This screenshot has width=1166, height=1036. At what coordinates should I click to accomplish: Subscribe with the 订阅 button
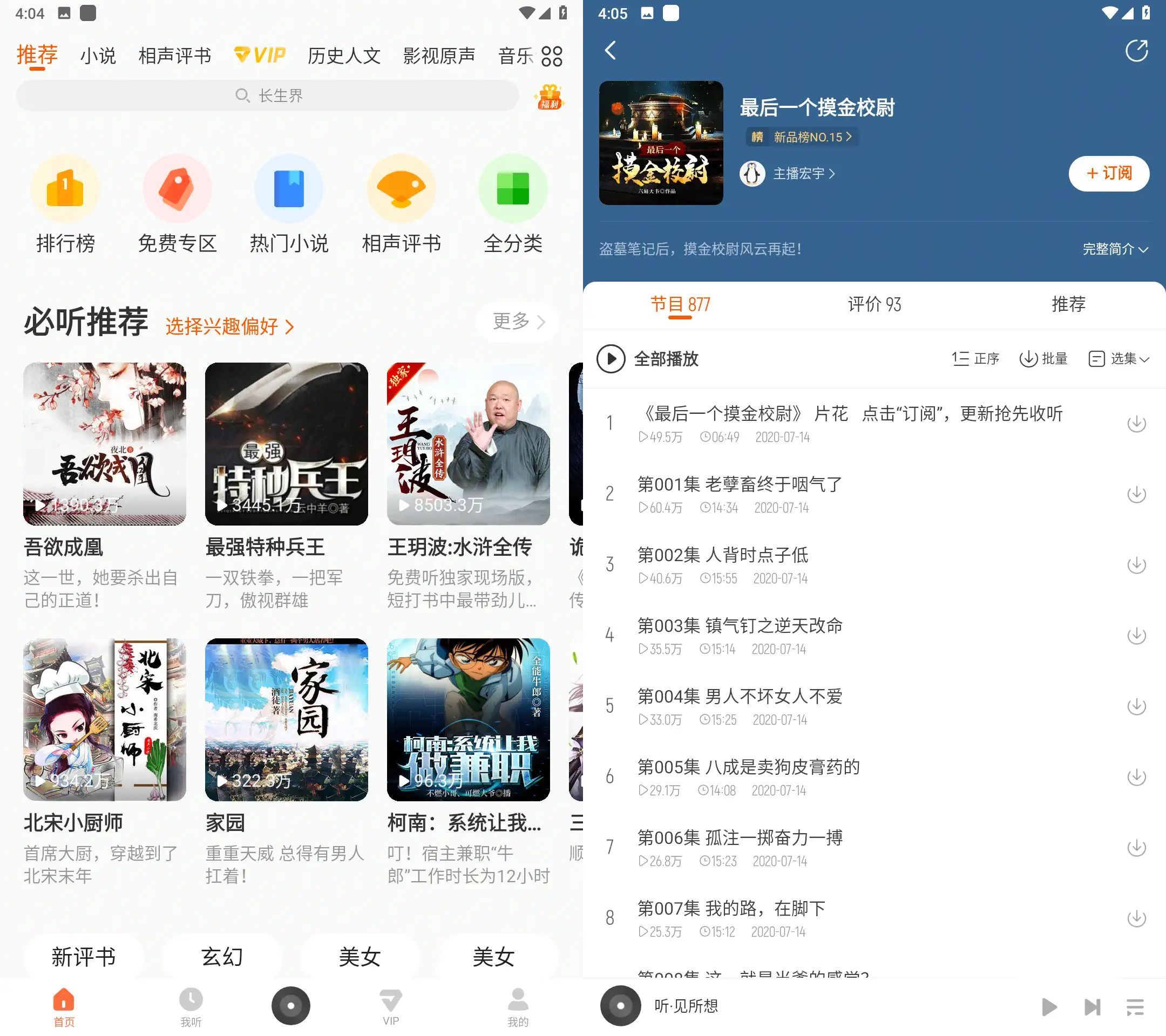(1108, 173)
